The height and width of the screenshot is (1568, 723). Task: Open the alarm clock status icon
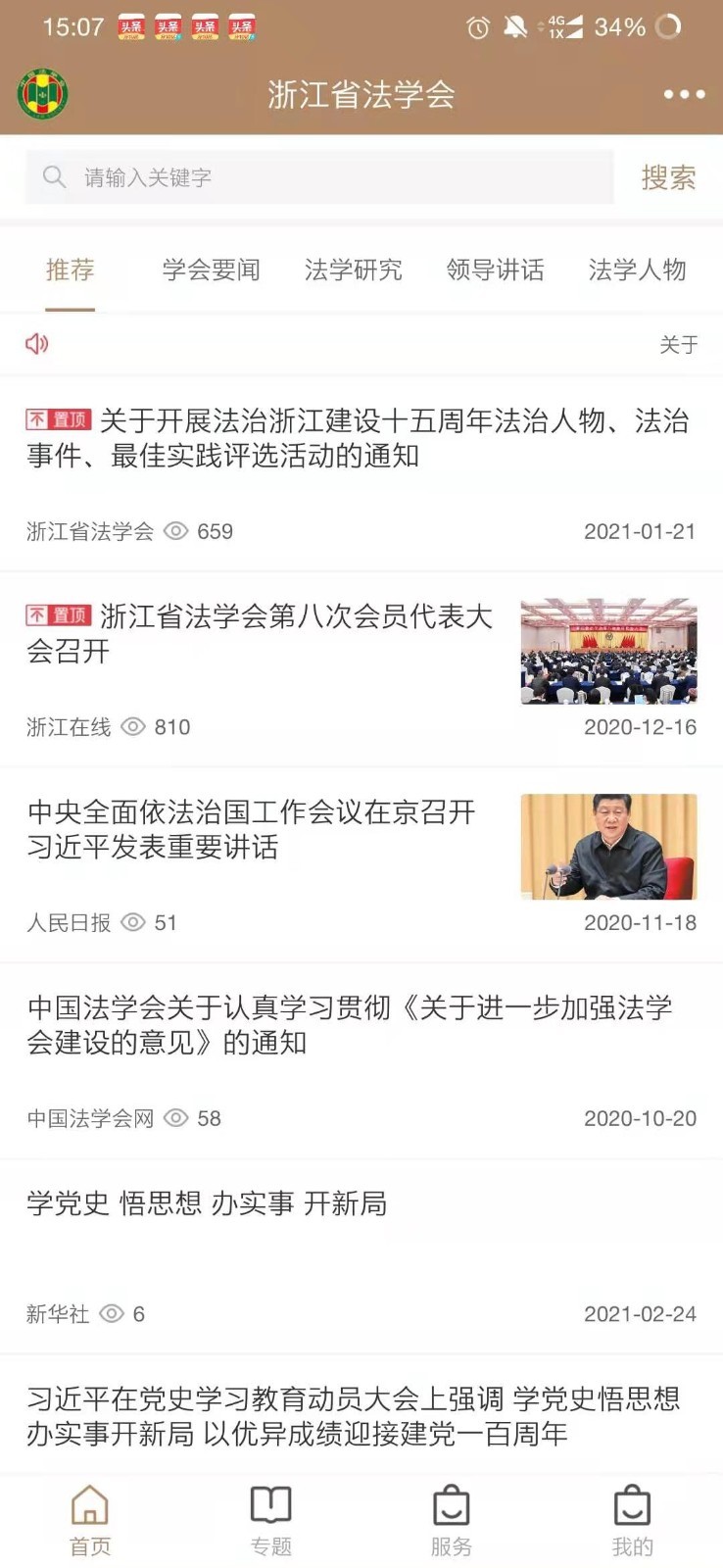coord(477,28)
